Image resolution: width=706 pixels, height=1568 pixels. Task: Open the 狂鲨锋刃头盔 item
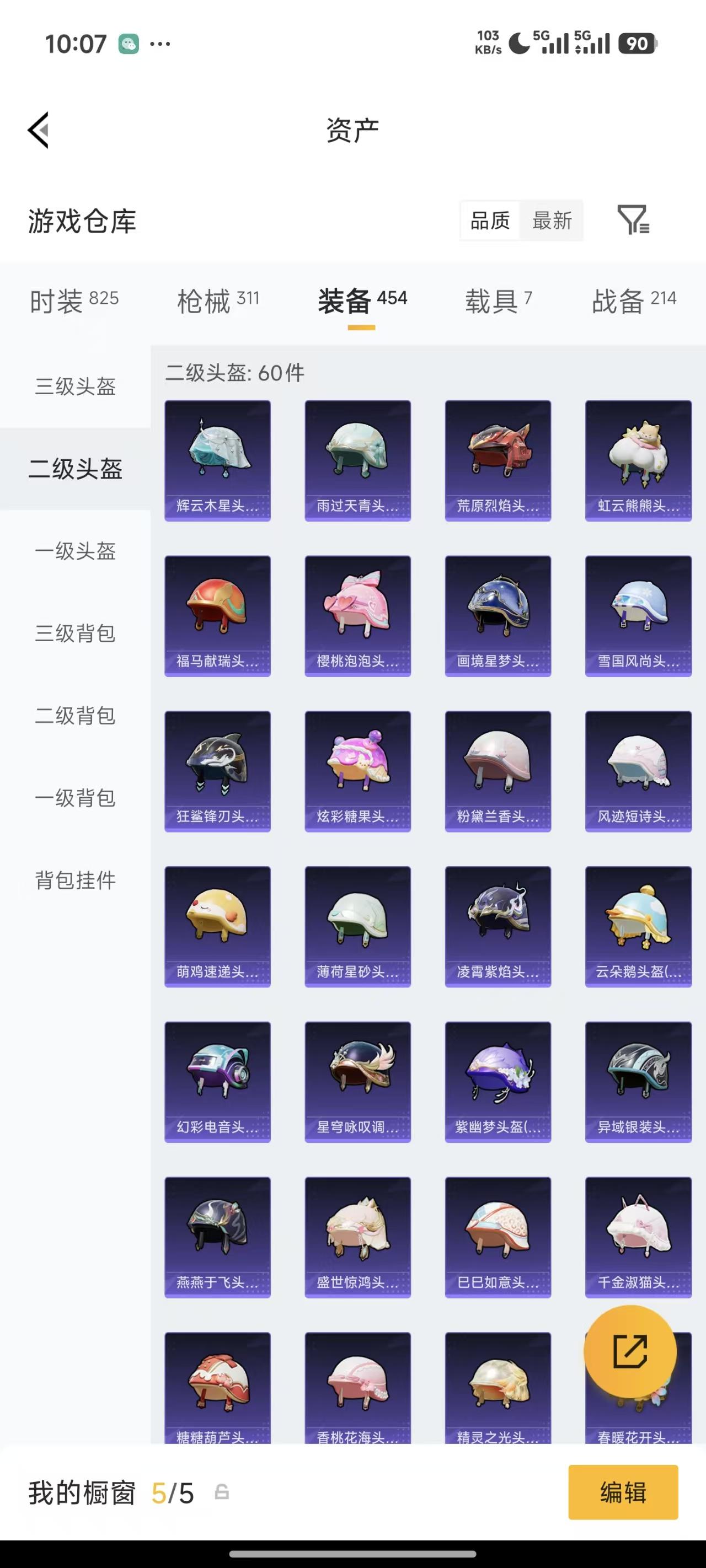pos(217,771)
